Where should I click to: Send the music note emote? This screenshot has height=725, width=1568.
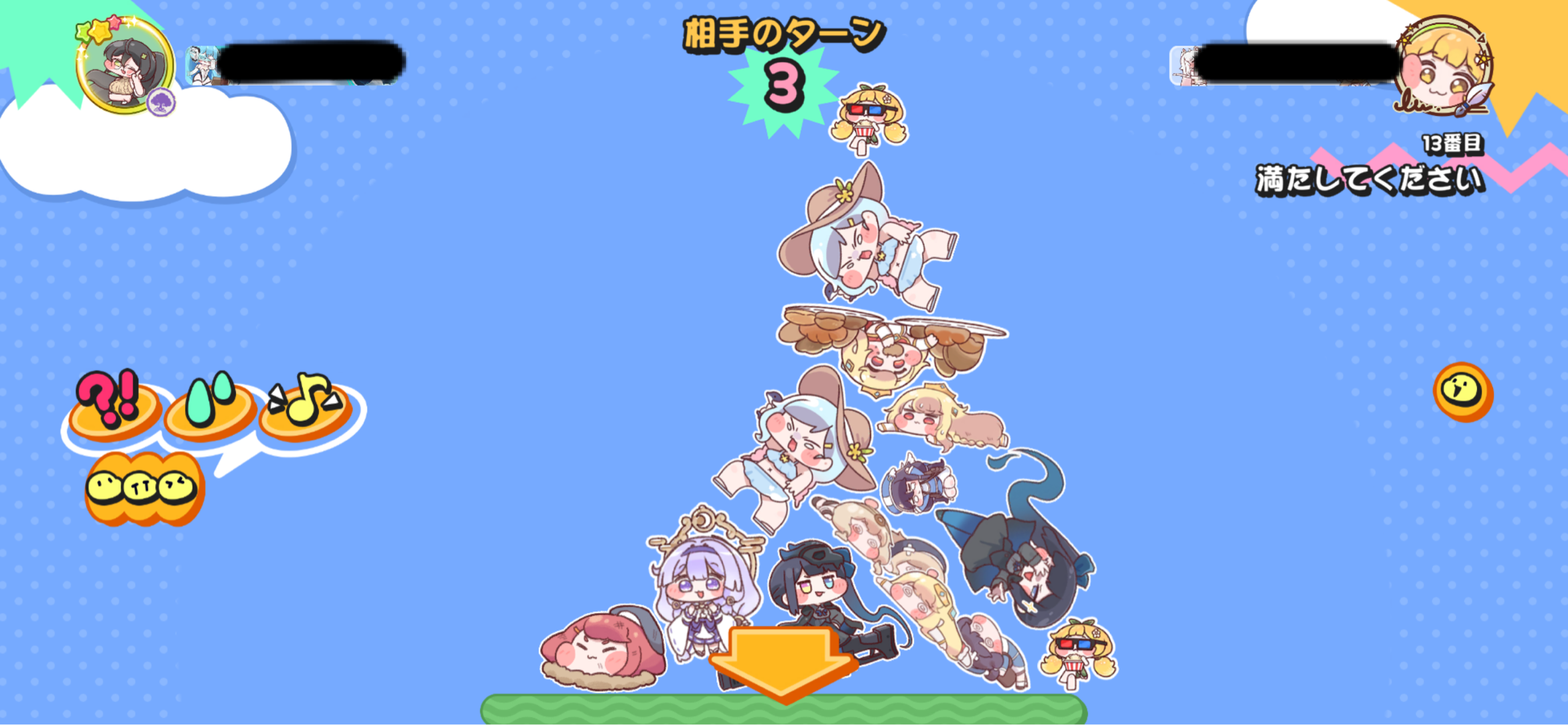pyautogui.click(x=306, y=407)
